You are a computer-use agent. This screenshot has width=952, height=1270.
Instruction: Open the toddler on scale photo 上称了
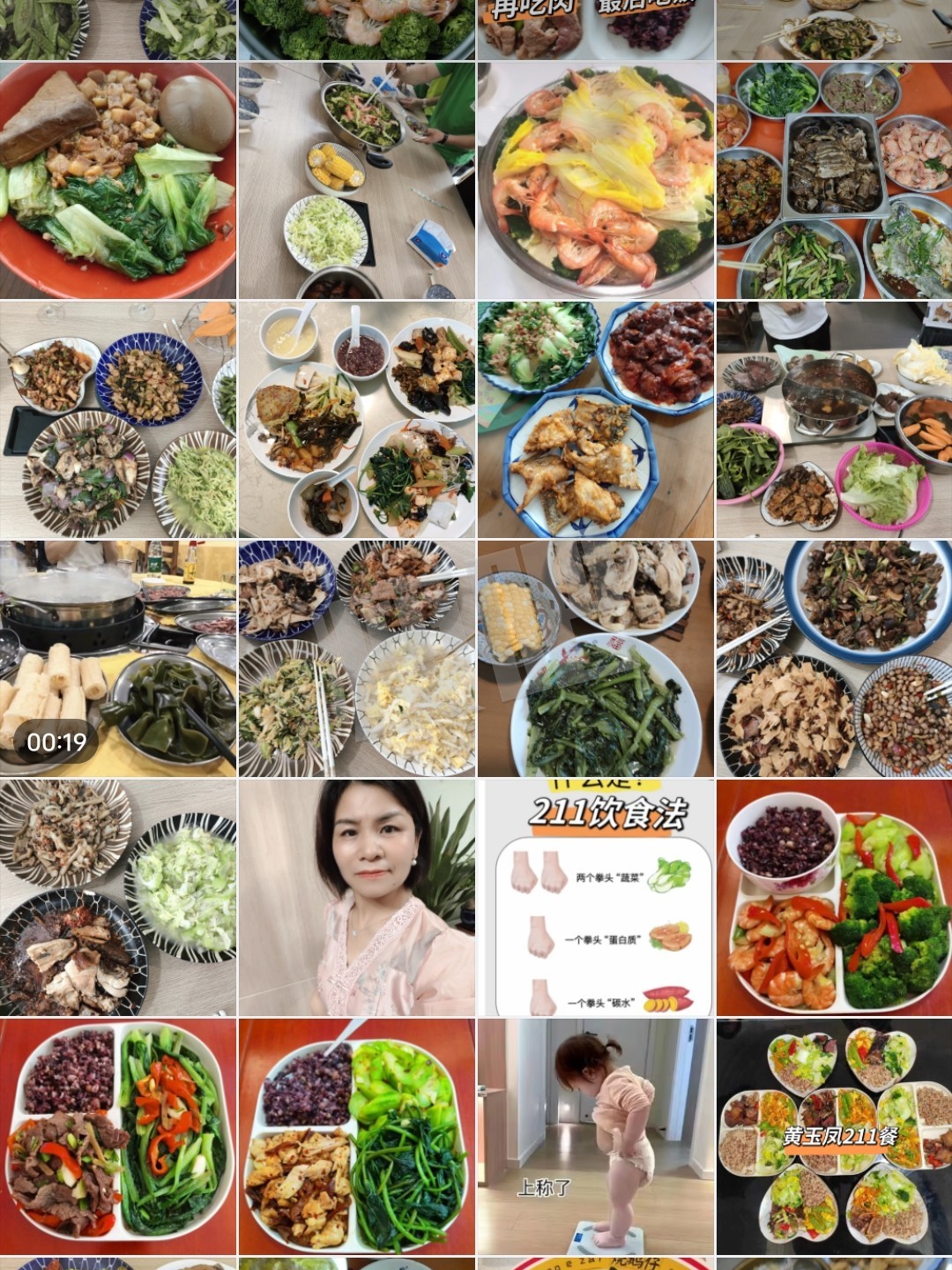pos(596,1137)
